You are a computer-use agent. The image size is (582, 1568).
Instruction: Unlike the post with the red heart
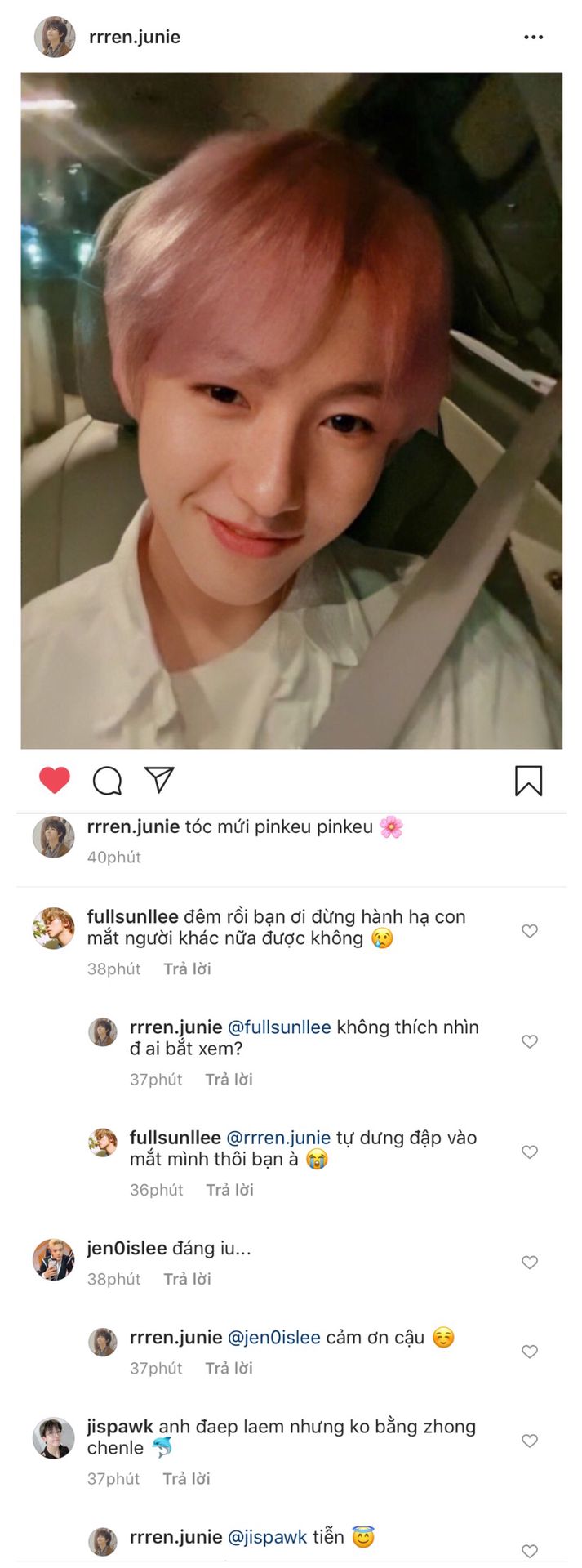55,781
